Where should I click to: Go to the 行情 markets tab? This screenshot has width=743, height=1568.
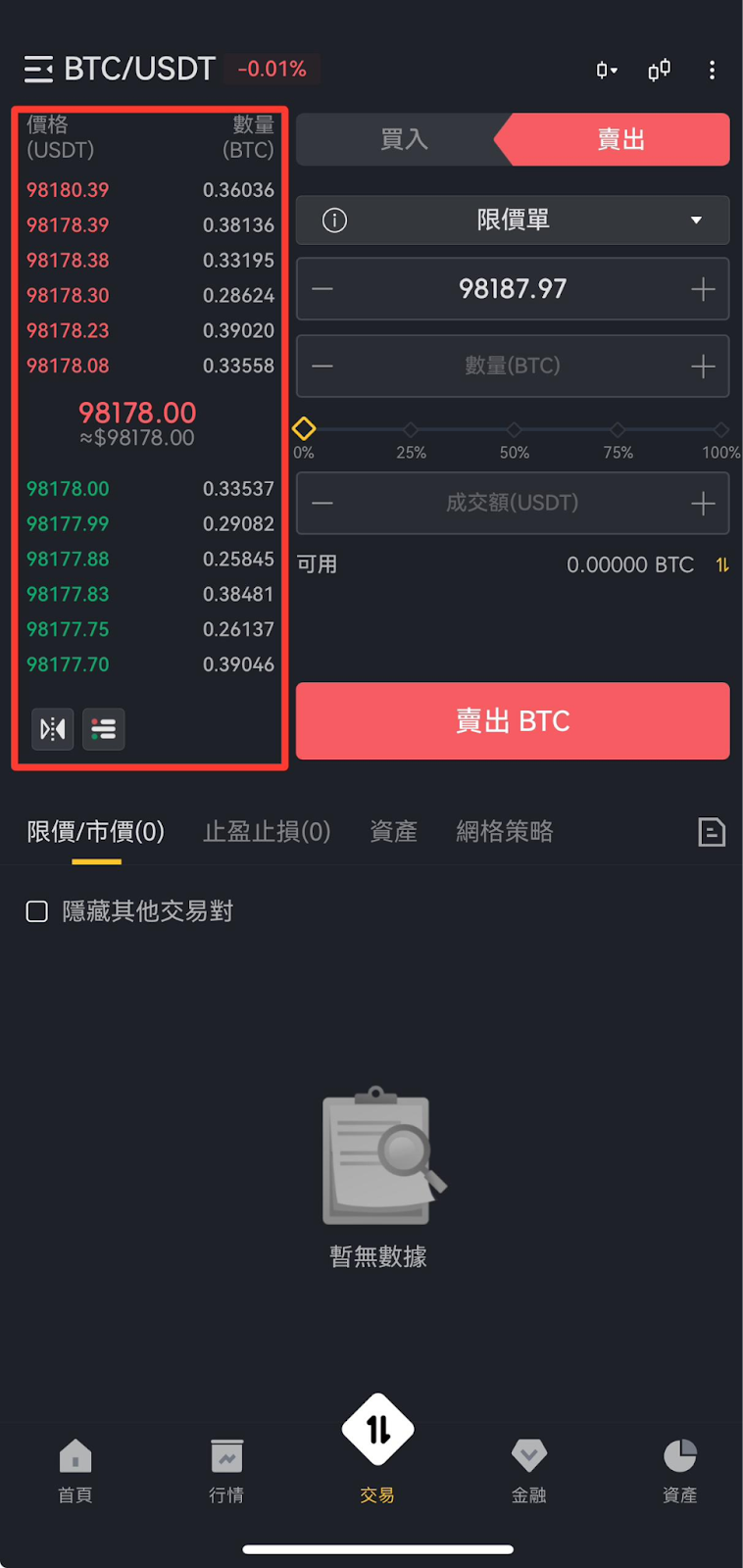[226, 1470]
